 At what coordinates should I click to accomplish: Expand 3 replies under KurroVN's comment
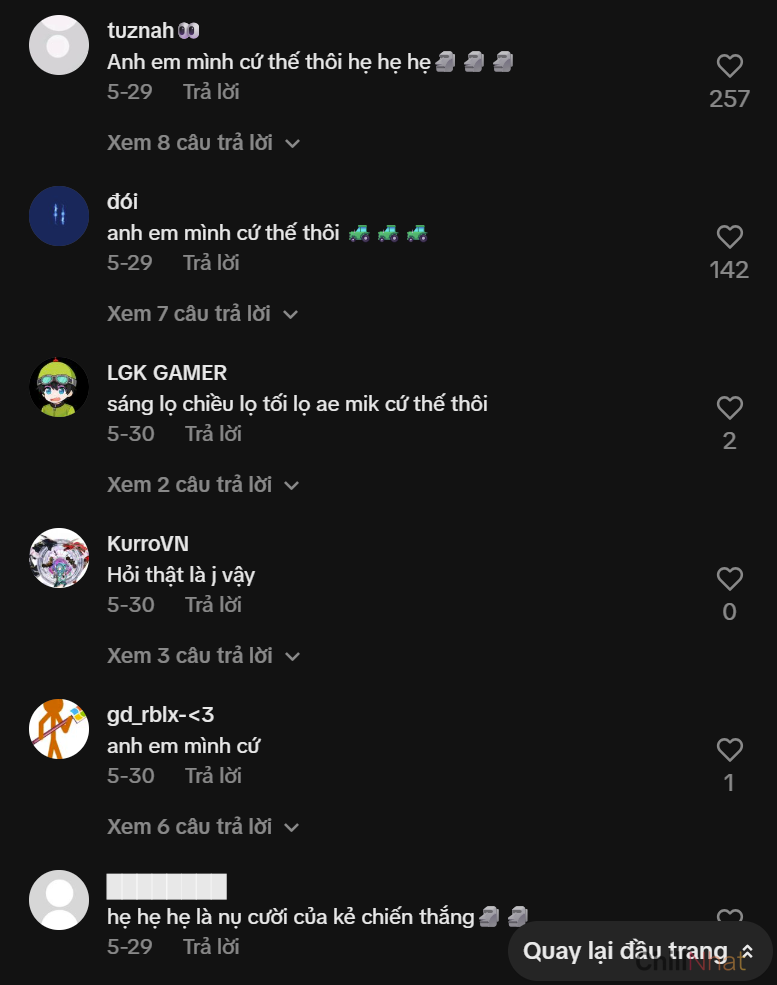tap(203, 656)
